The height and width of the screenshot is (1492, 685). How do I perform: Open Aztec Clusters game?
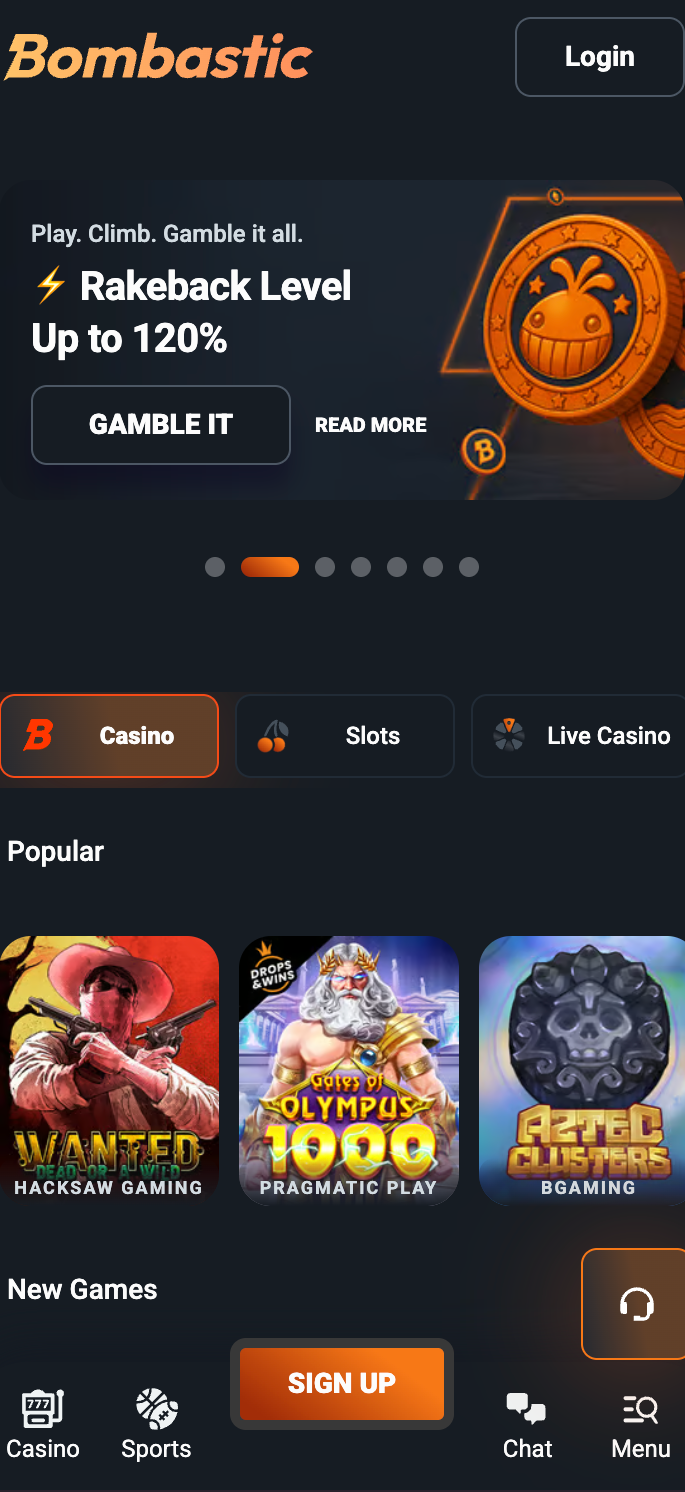[583, 1070]
